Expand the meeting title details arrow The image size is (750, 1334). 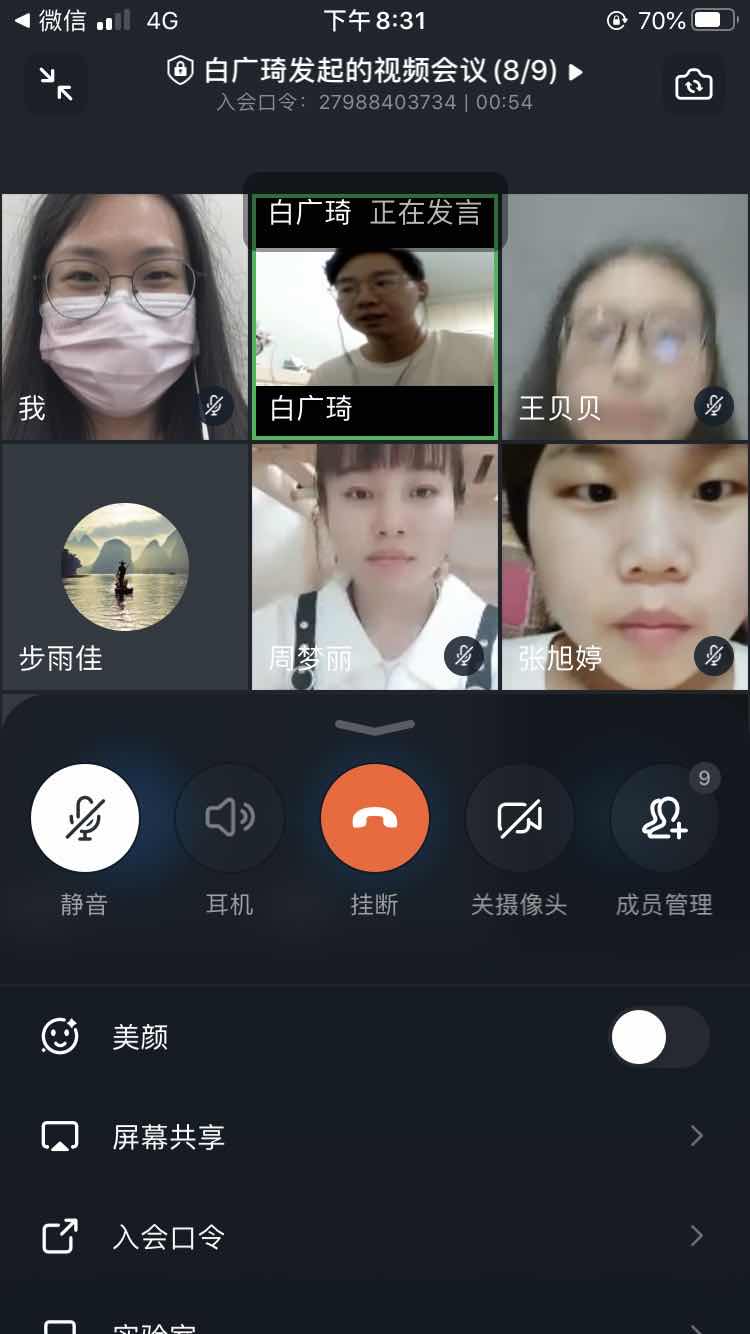click(x=575, y=71)
